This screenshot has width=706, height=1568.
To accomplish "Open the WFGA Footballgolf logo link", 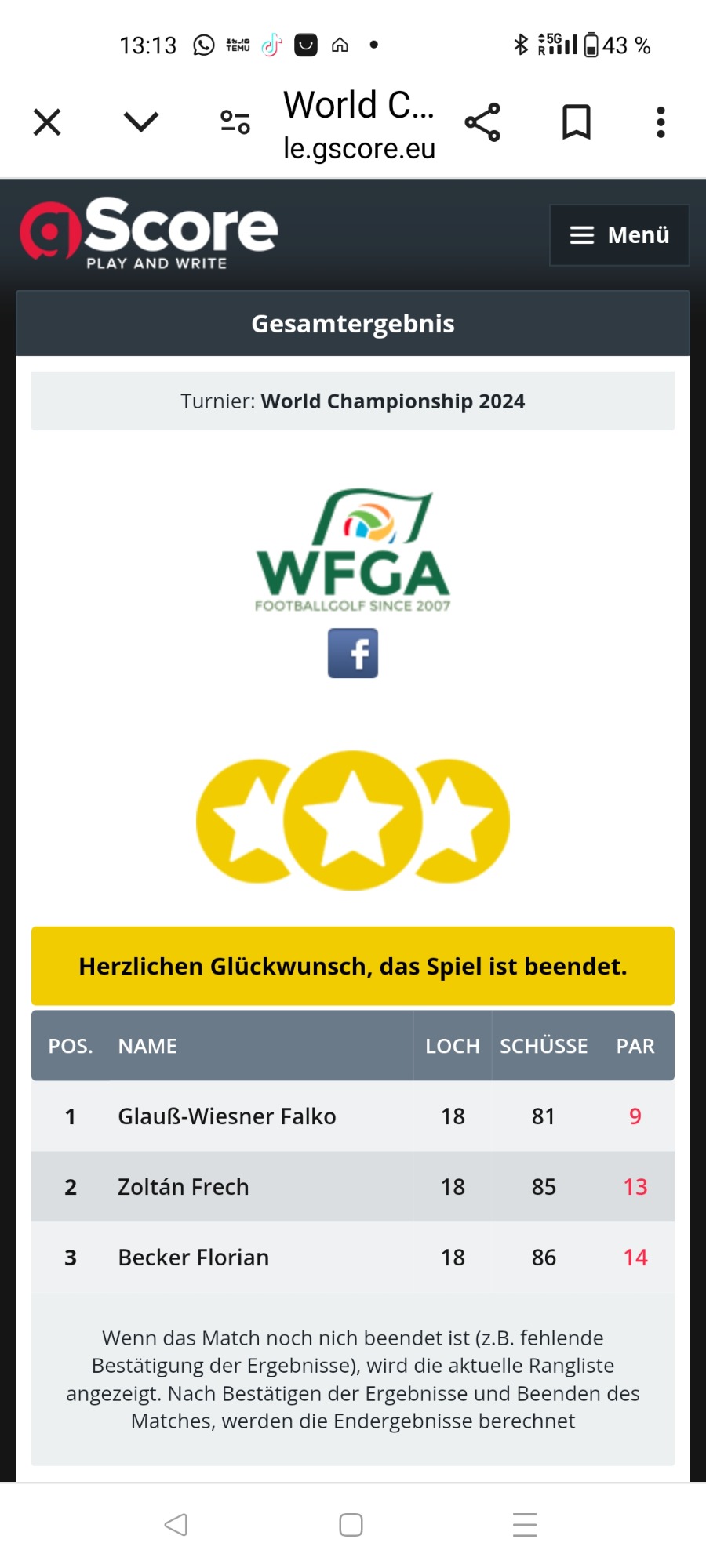I will [353, 550].
